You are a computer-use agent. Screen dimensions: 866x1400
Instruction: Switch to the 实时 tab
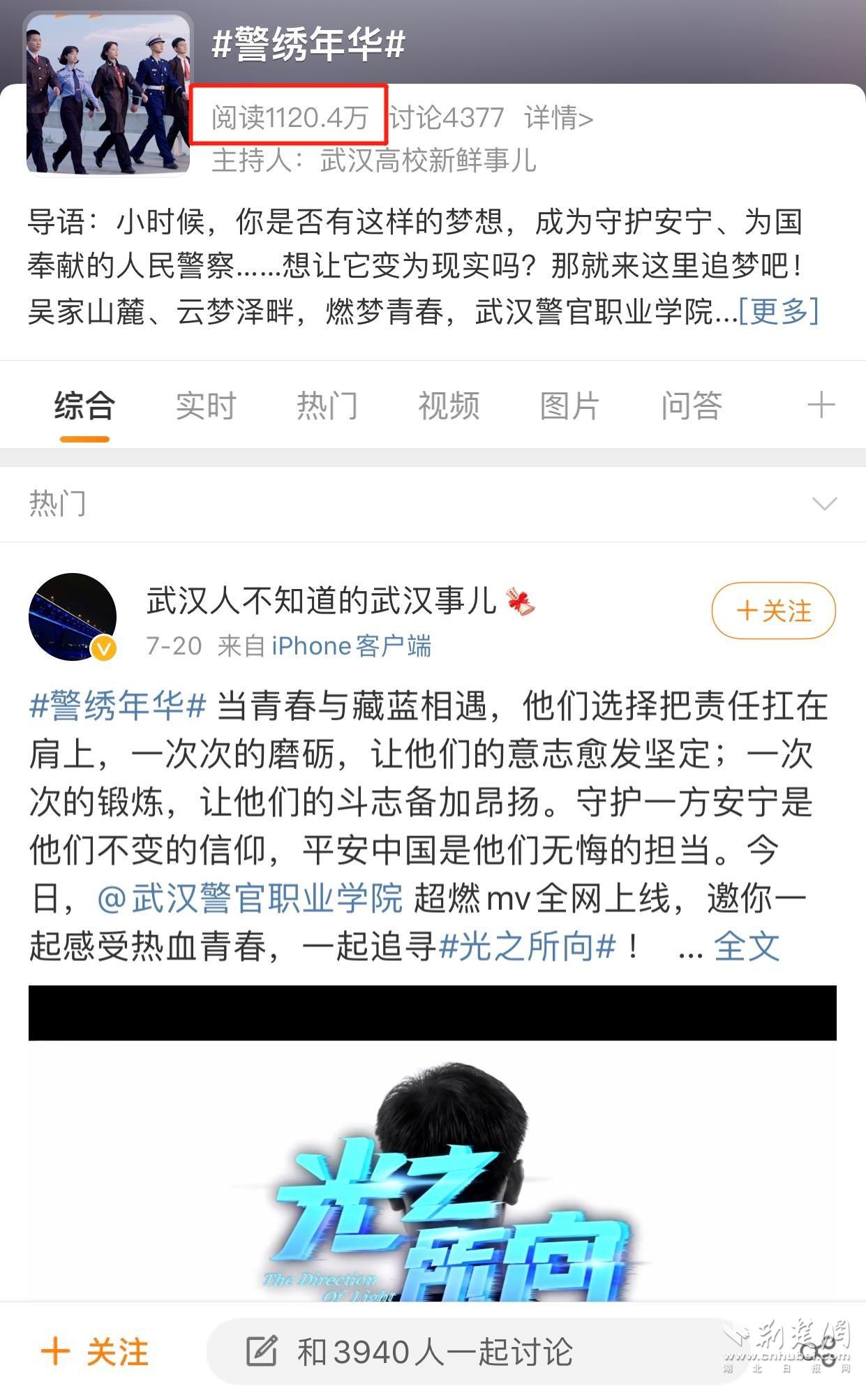[x=206, y=405]
